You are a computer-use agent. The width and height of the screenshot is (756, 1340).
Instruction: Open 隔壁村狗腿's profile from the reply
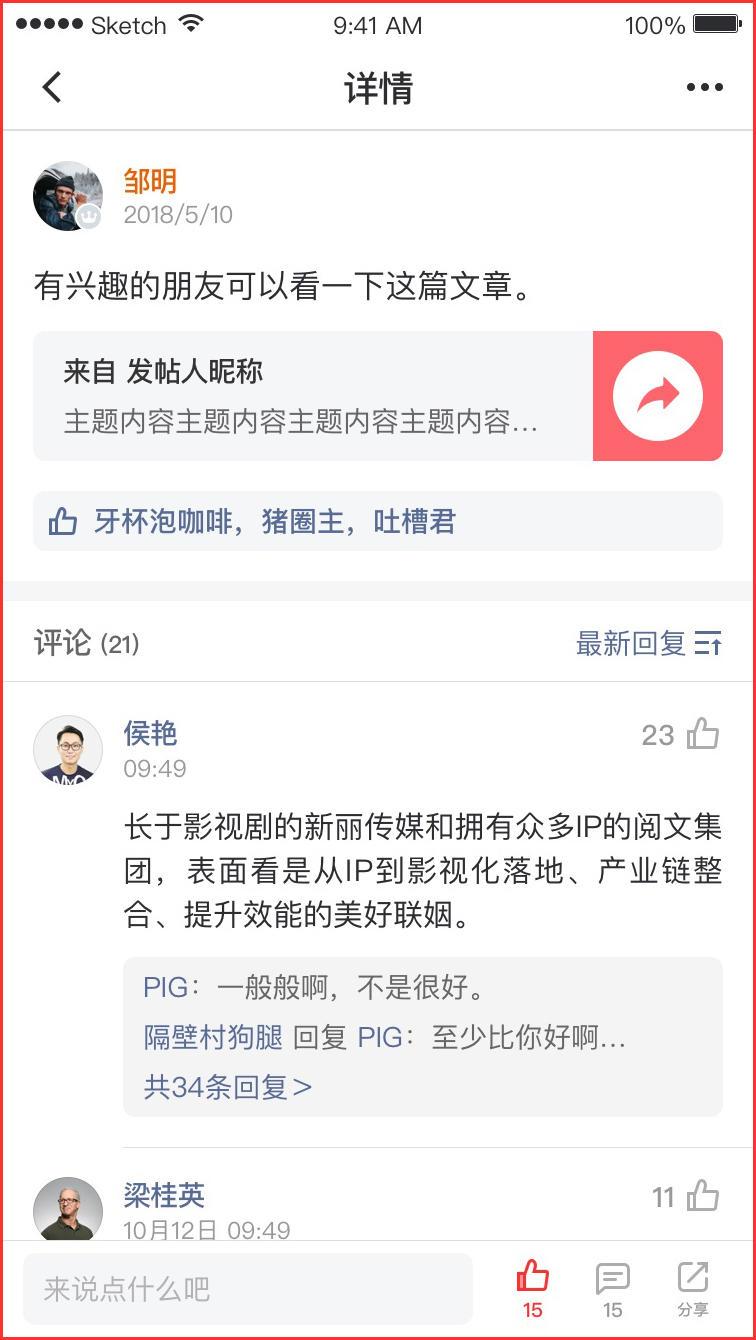(x=213, y=1037)
